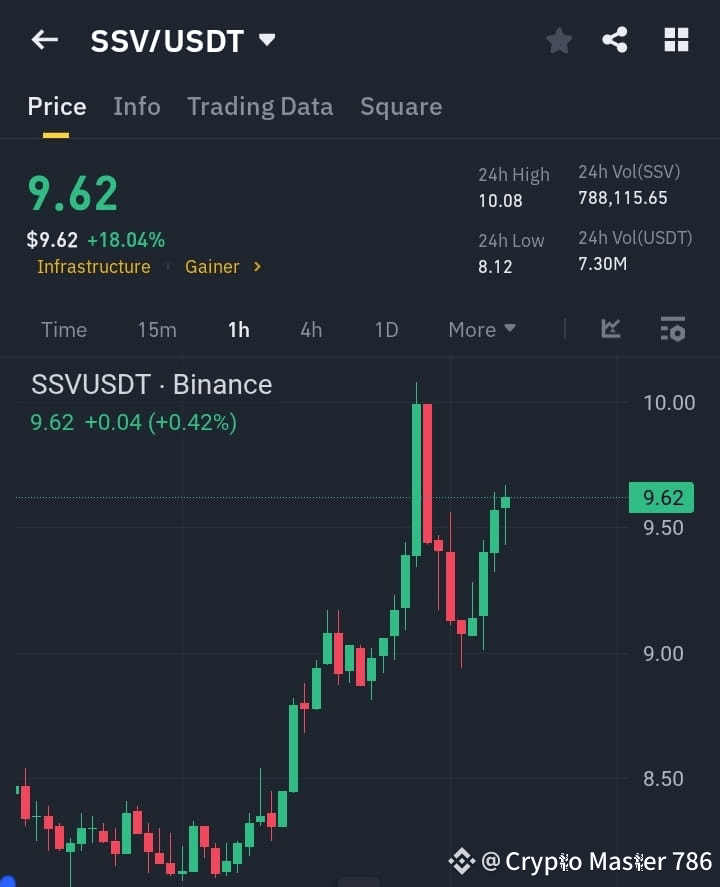Favorite SSV/USDT with the star icon

click(x=558, y=40)
